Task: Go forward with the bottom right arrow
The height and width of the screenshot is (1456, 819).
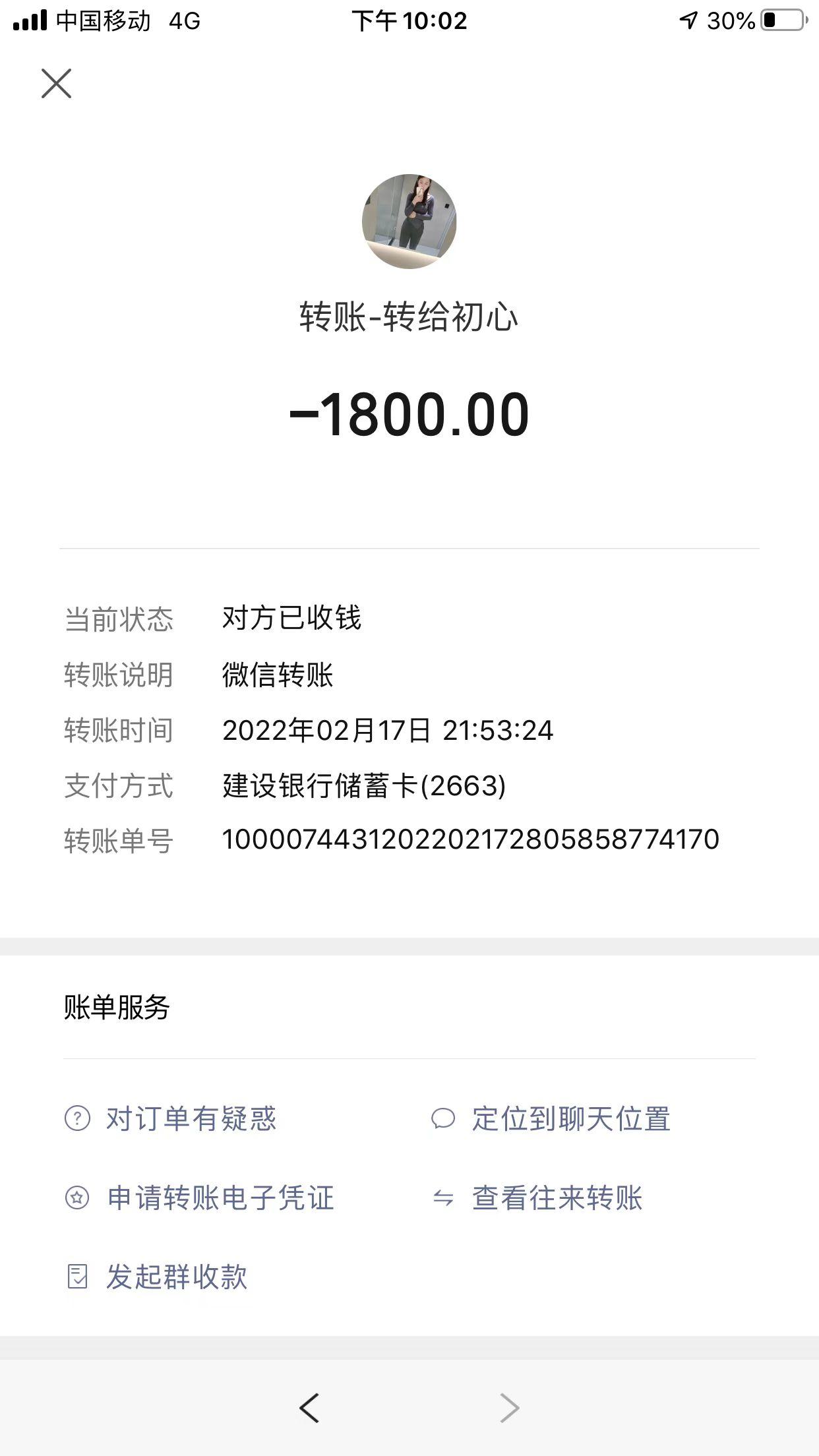Action: [x=509, y=1408]
